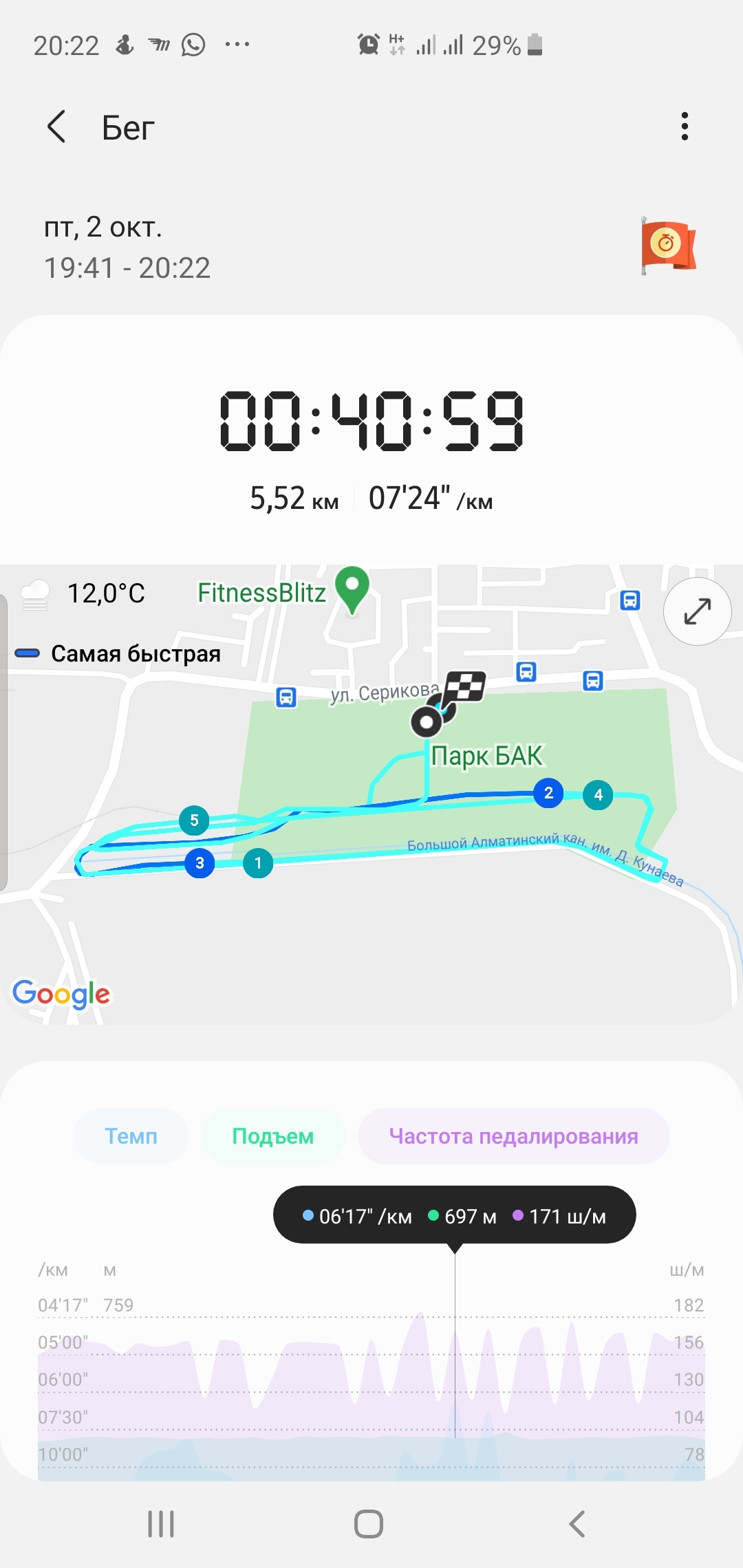Go back from the Бег screen
The width and height of the screenshot is (743, 1568).
point(56,127)
